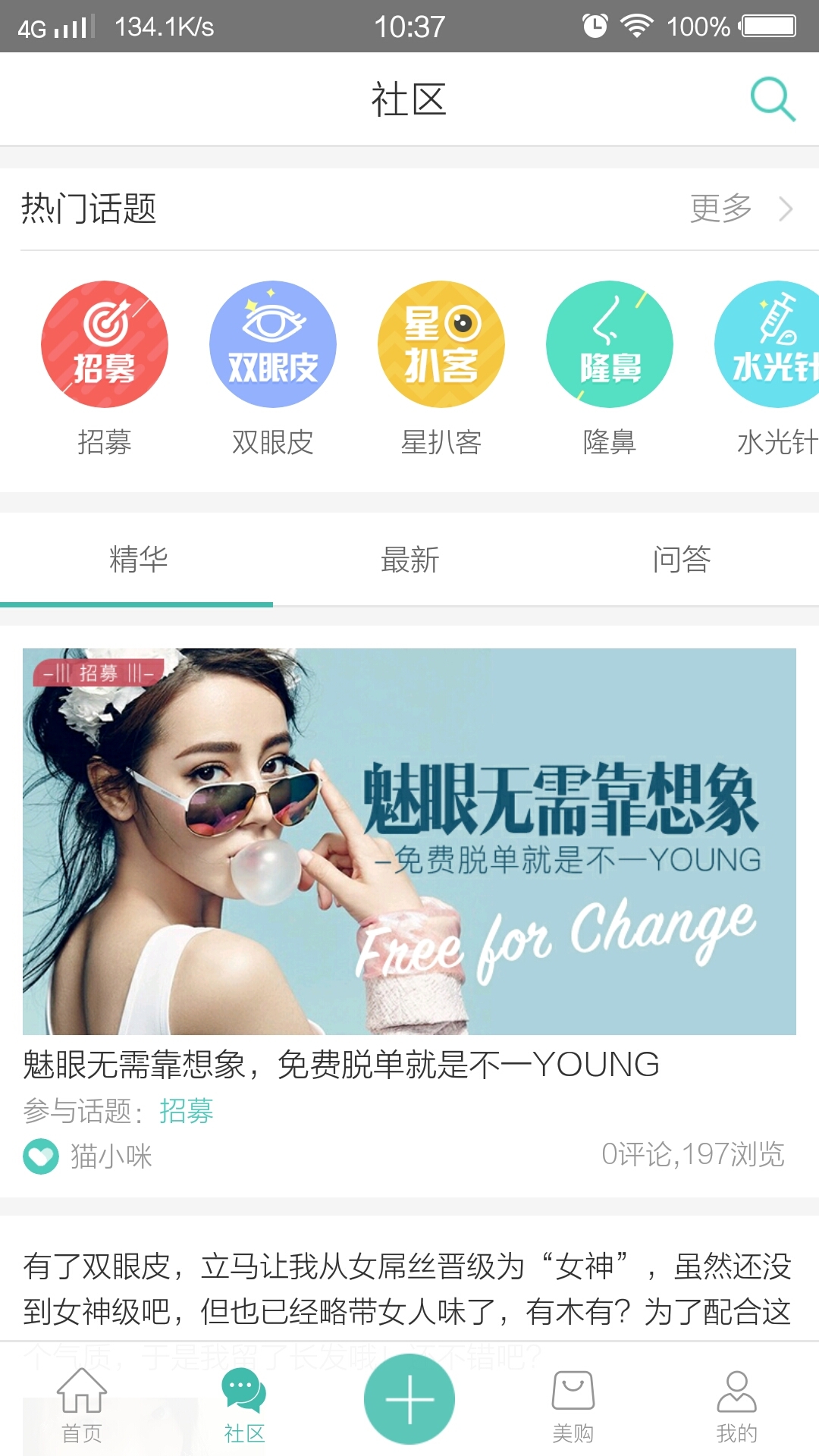Switch to the 最新 tab

409,560
